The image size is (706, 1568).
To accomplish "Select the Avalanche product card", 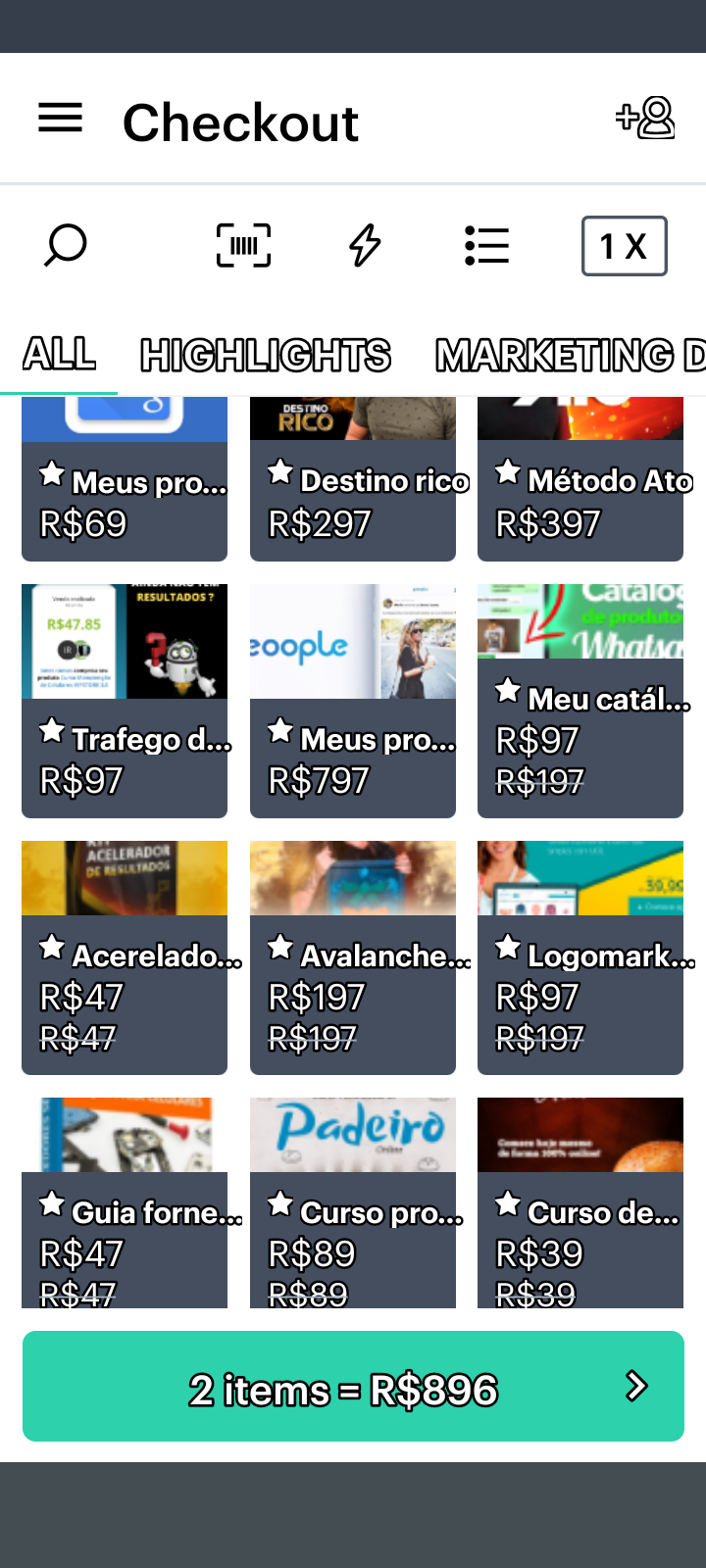I will point(353,957).
